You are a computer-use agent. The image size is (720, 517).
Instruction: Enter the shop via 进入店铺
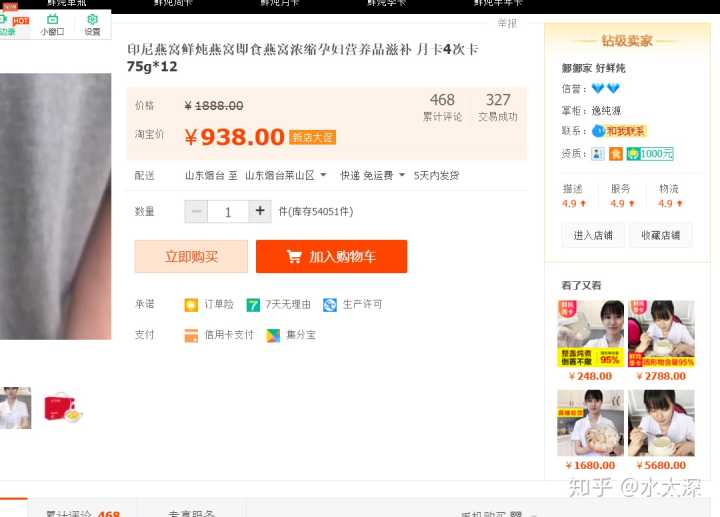click(x=593, y=235)
